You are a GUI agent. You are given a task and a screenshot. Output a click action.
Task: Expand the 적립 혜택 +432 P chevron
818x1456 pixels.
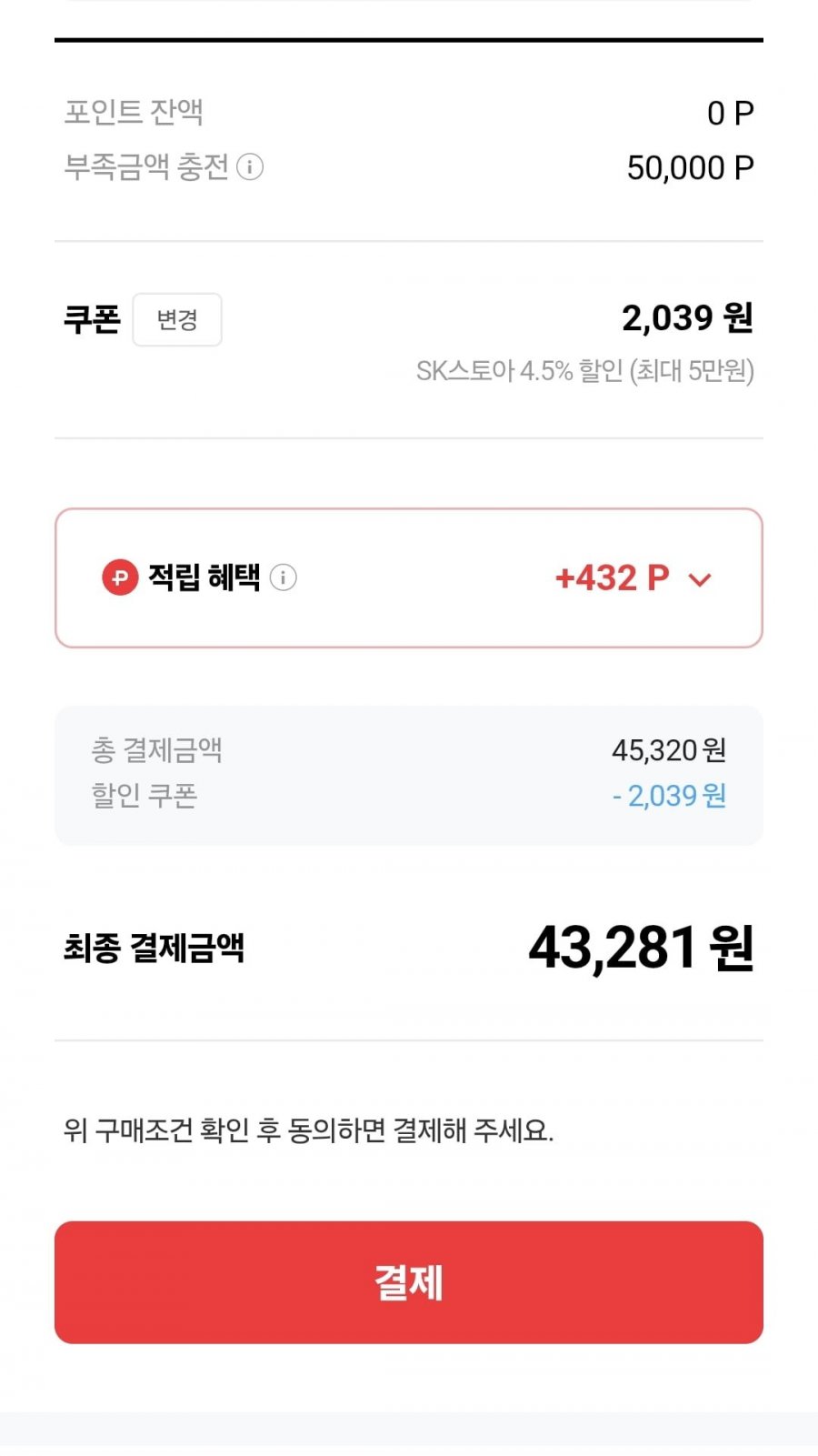700,579
